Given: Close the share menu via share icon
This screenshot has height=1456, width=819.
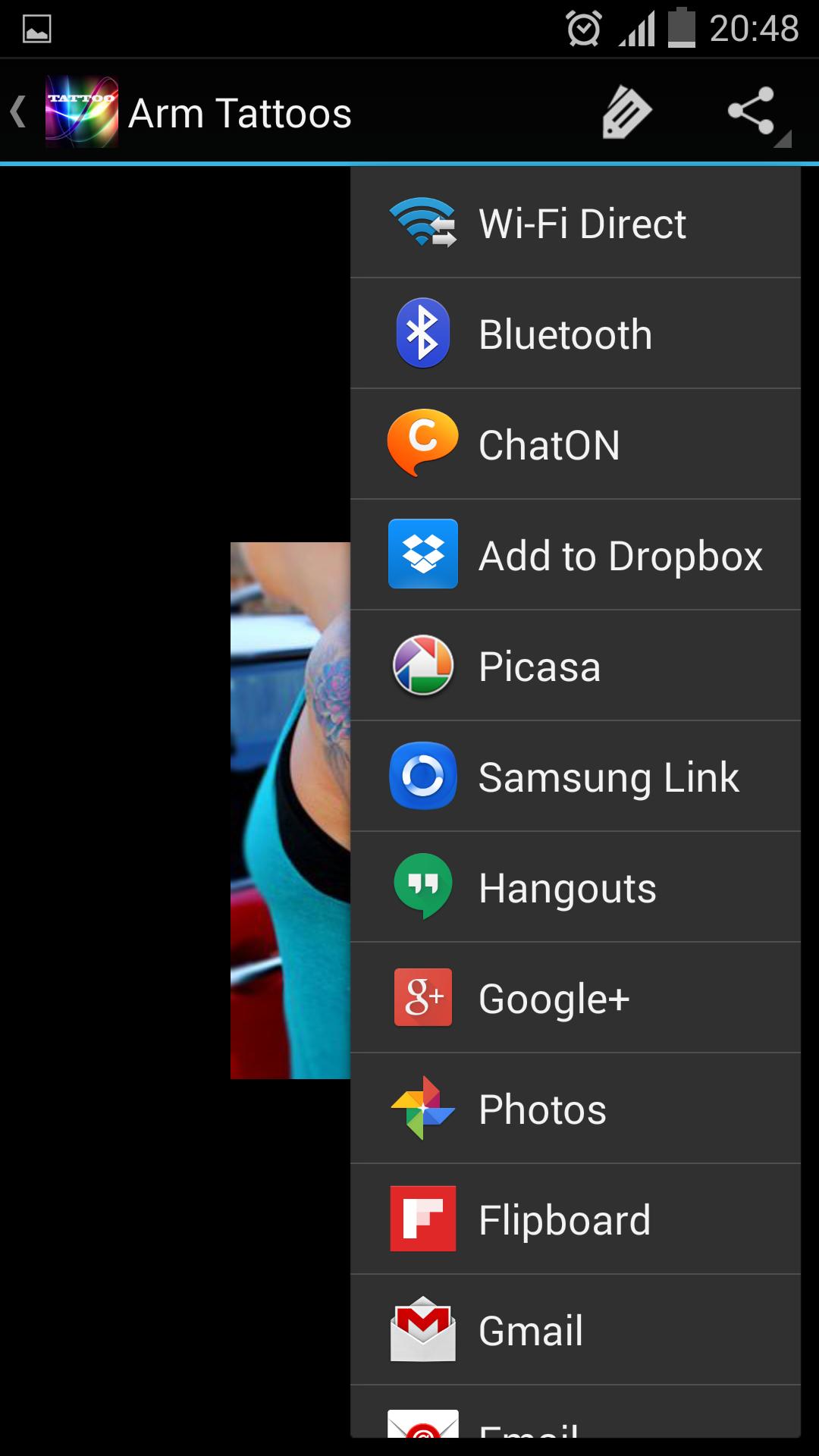Looking at the screenshot, I should click(x=752, y=113).
